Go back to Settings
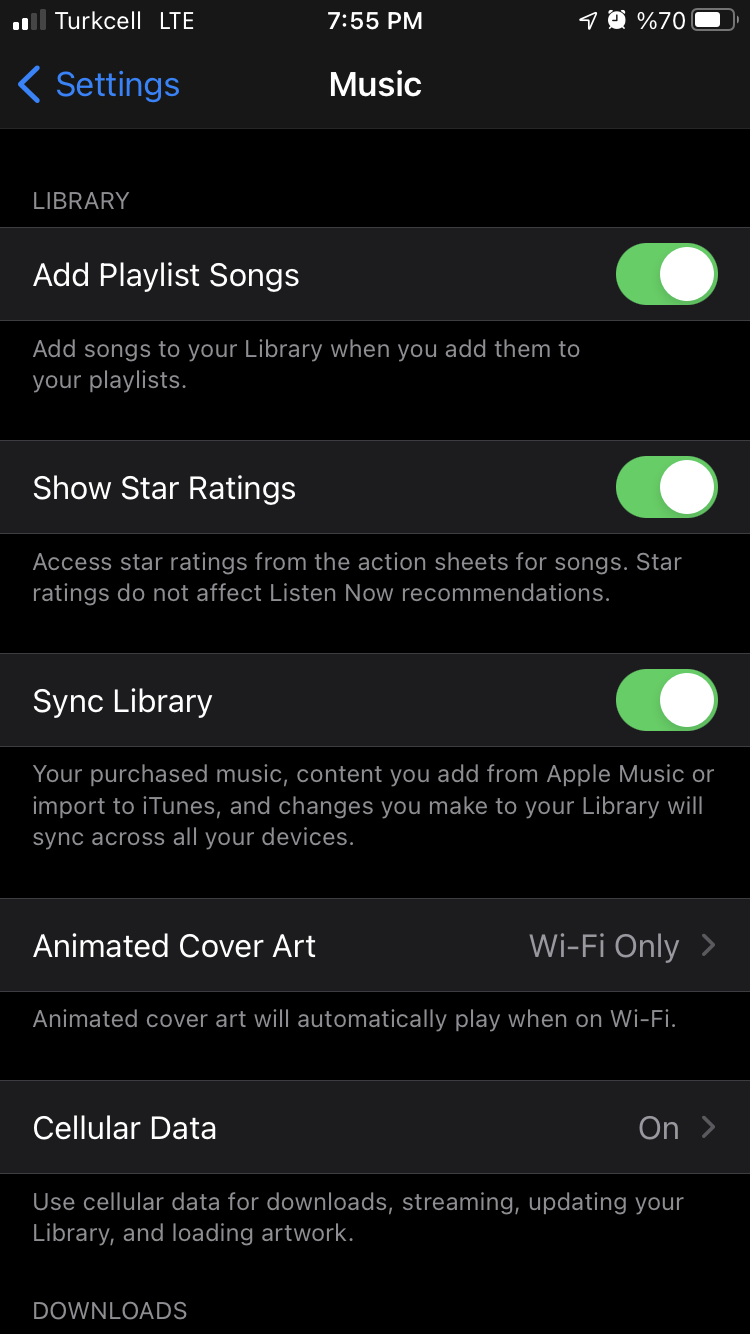Image resolution: width=750 pixels, height=1334 pixels. tap(99, 85)
